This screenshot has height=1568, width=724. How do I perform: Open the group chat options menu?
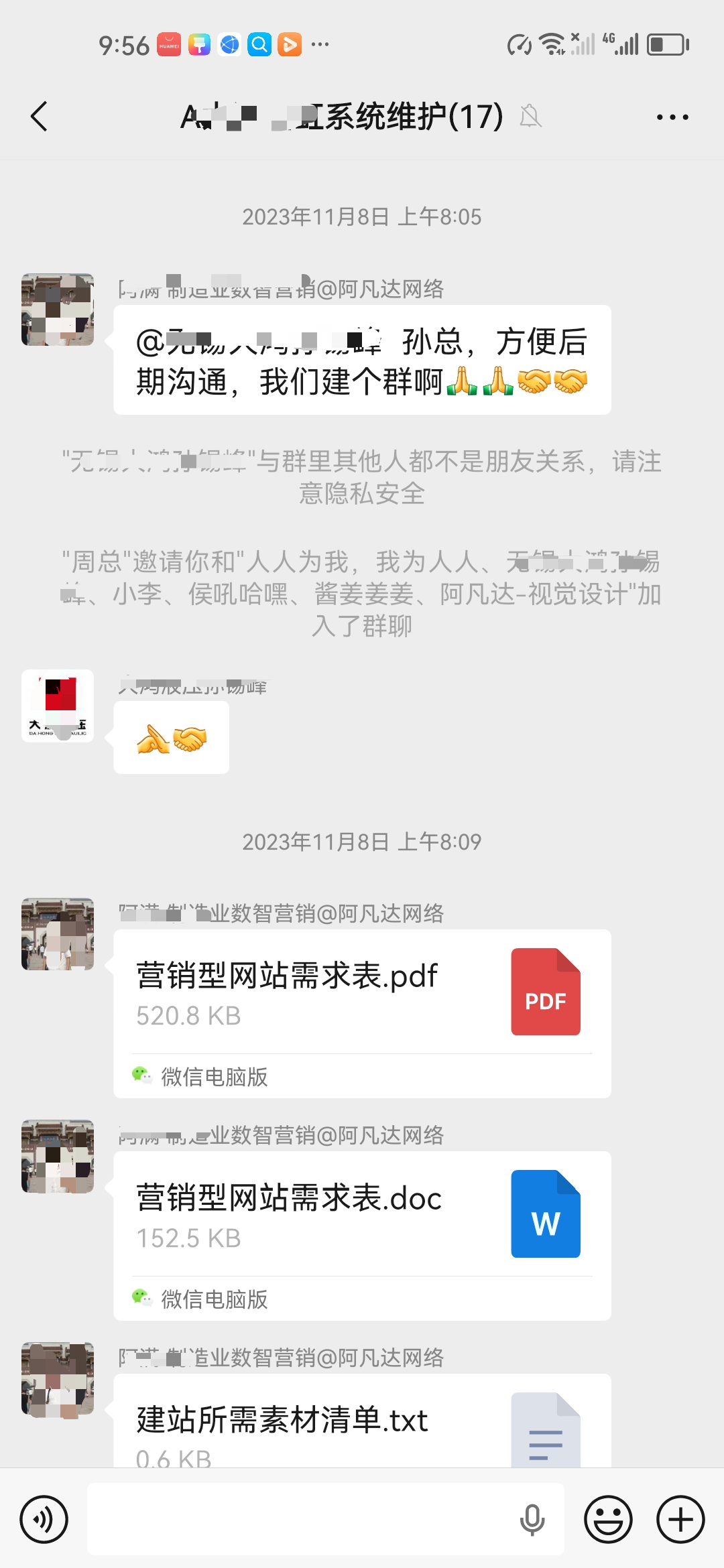point(672,117)
